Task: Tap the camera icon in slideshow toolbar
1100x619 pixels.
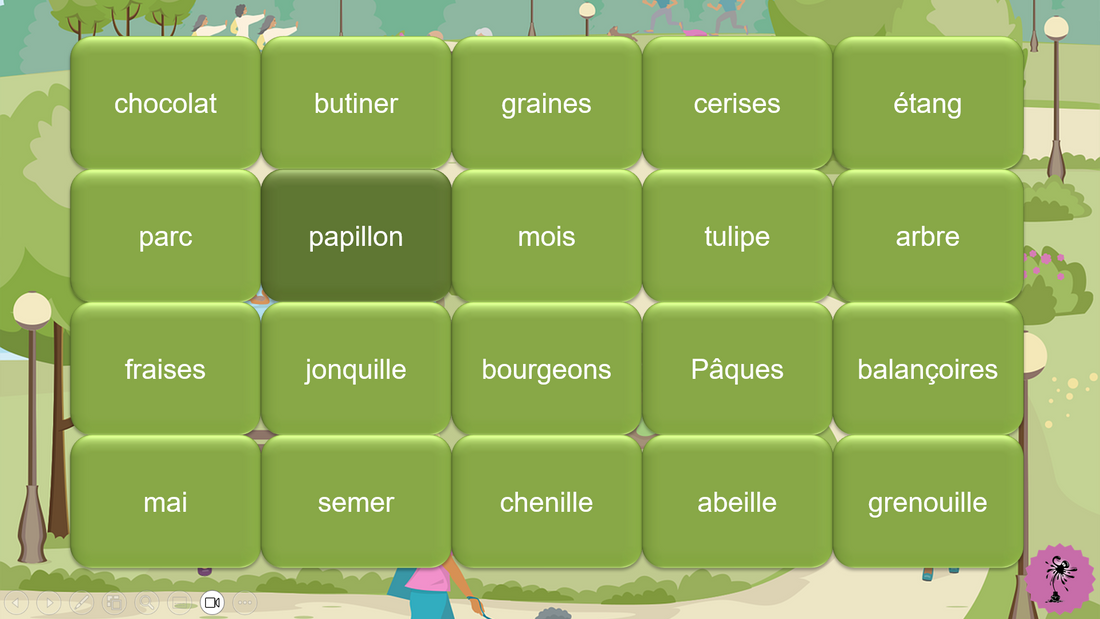Action: click(212, 603)
